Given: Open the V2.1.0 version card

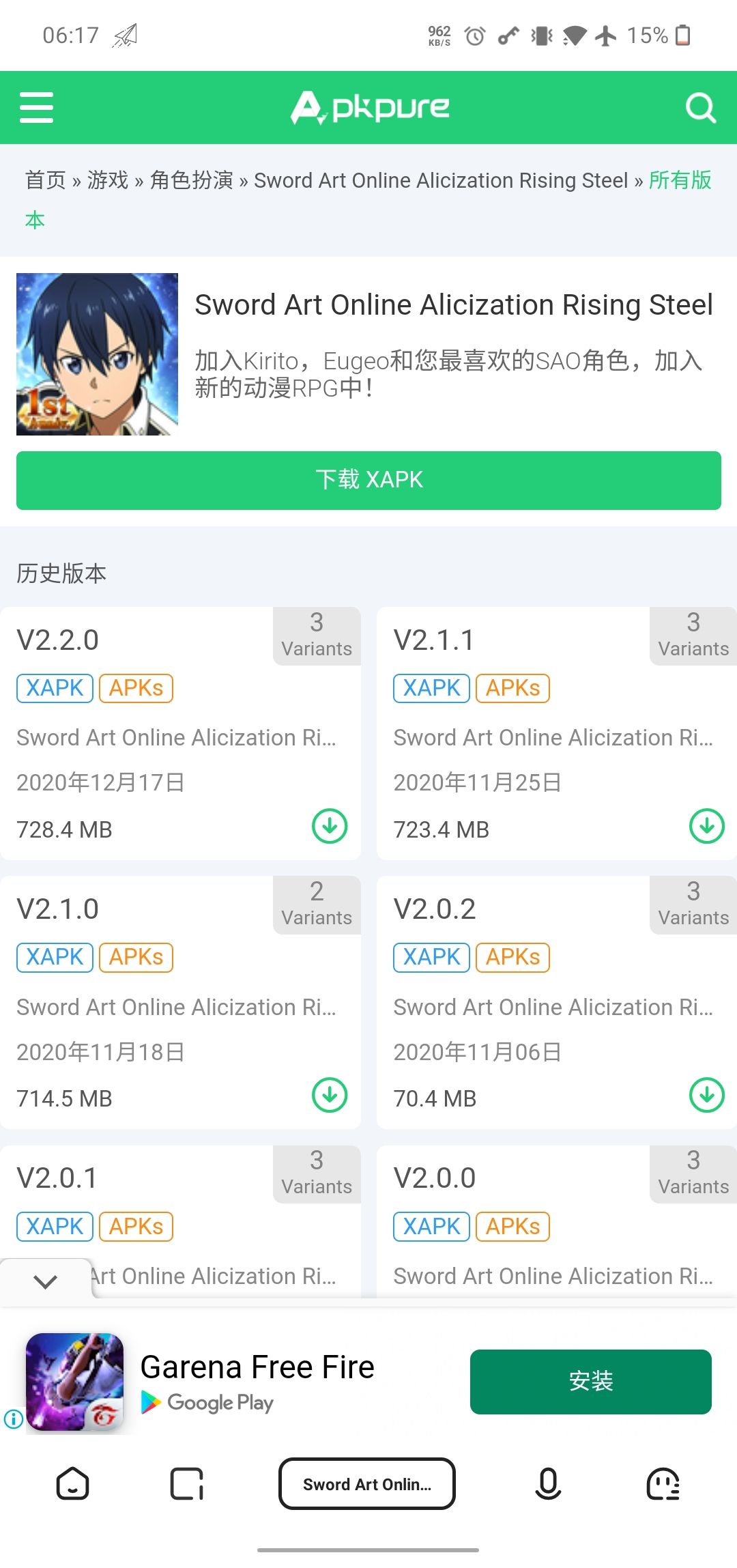Looking at the screenshot, I should coord(180,1002).
